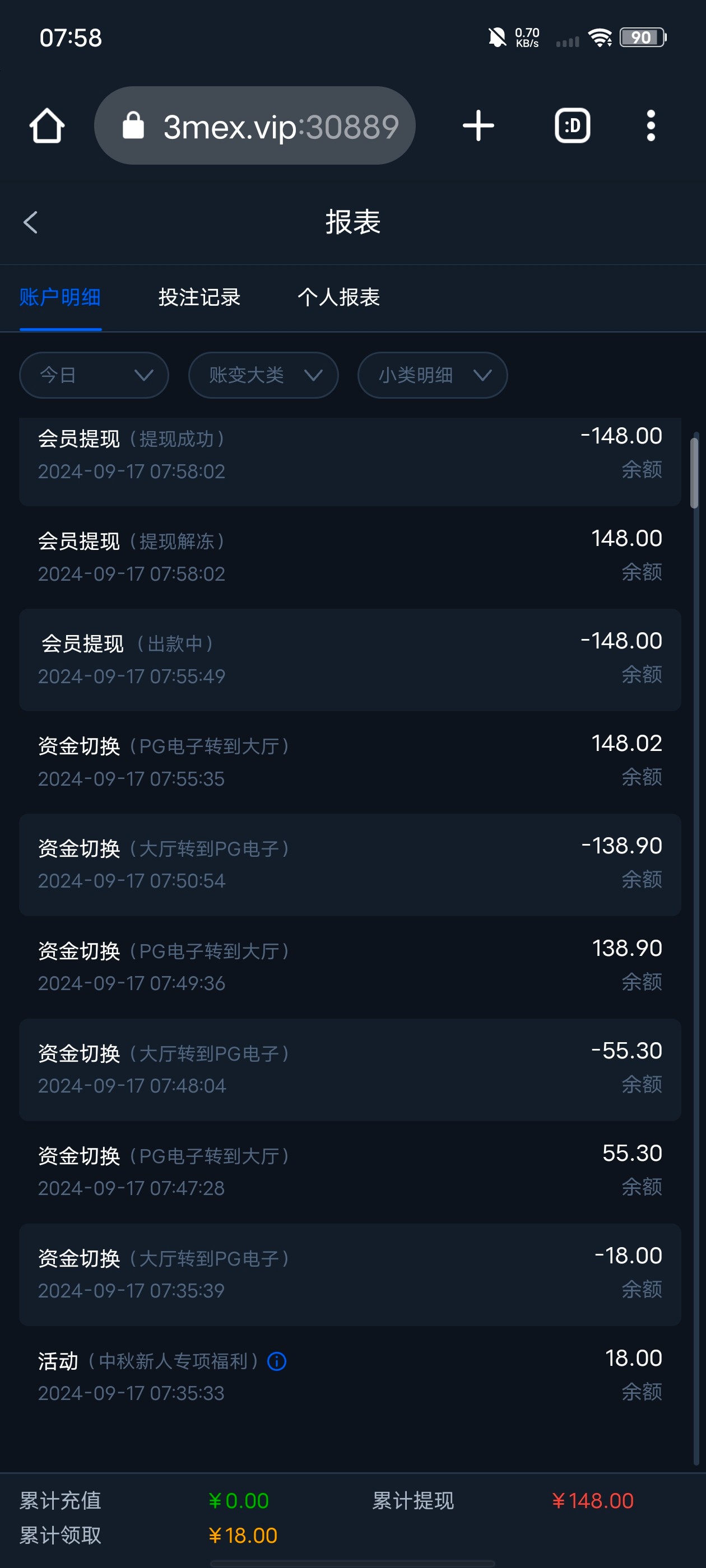Open the tab switcher
This screenshot has height=1568, width=706.
[572, 126]
